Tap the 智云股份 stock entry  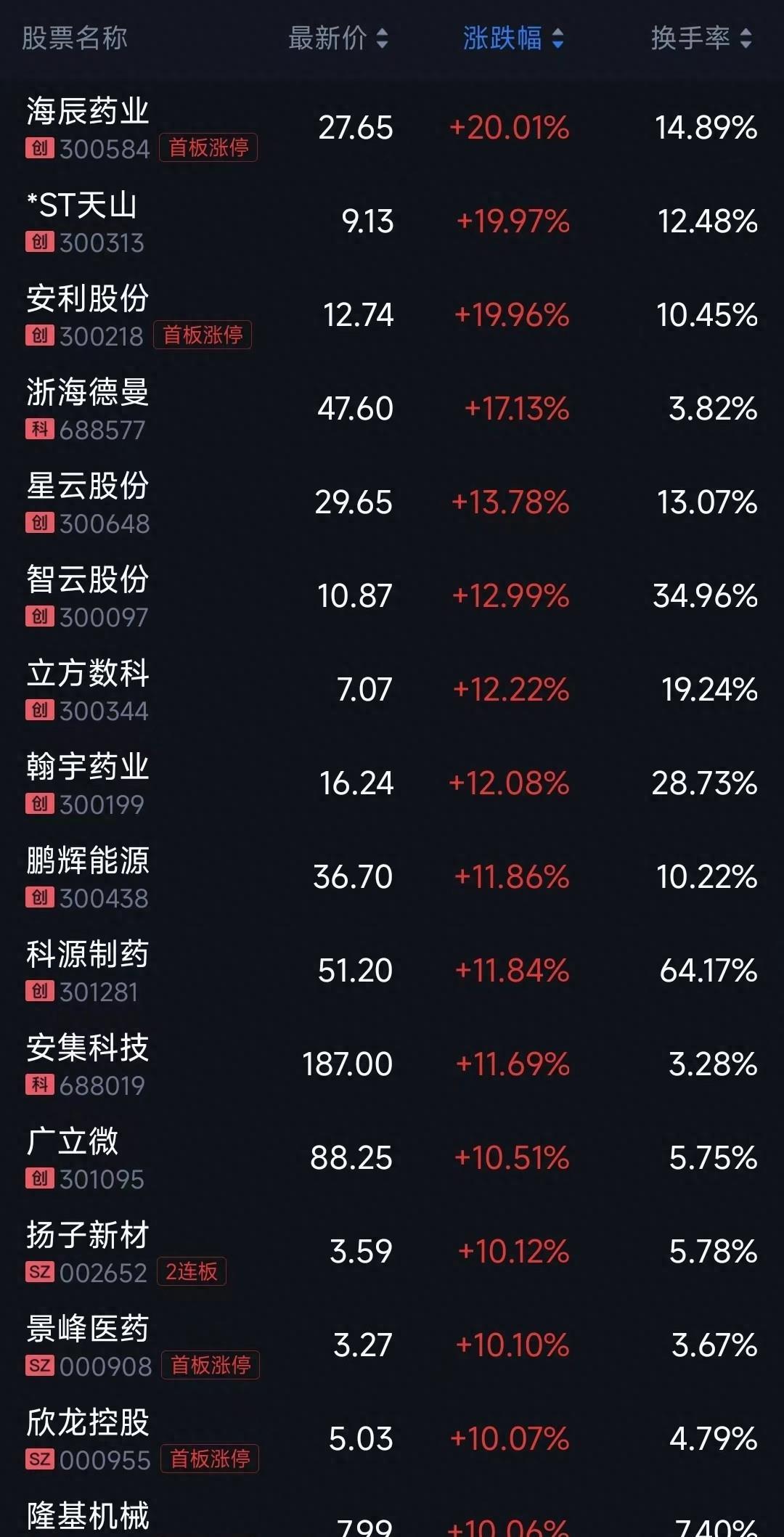pyautogui.click(x=392, y=596)
